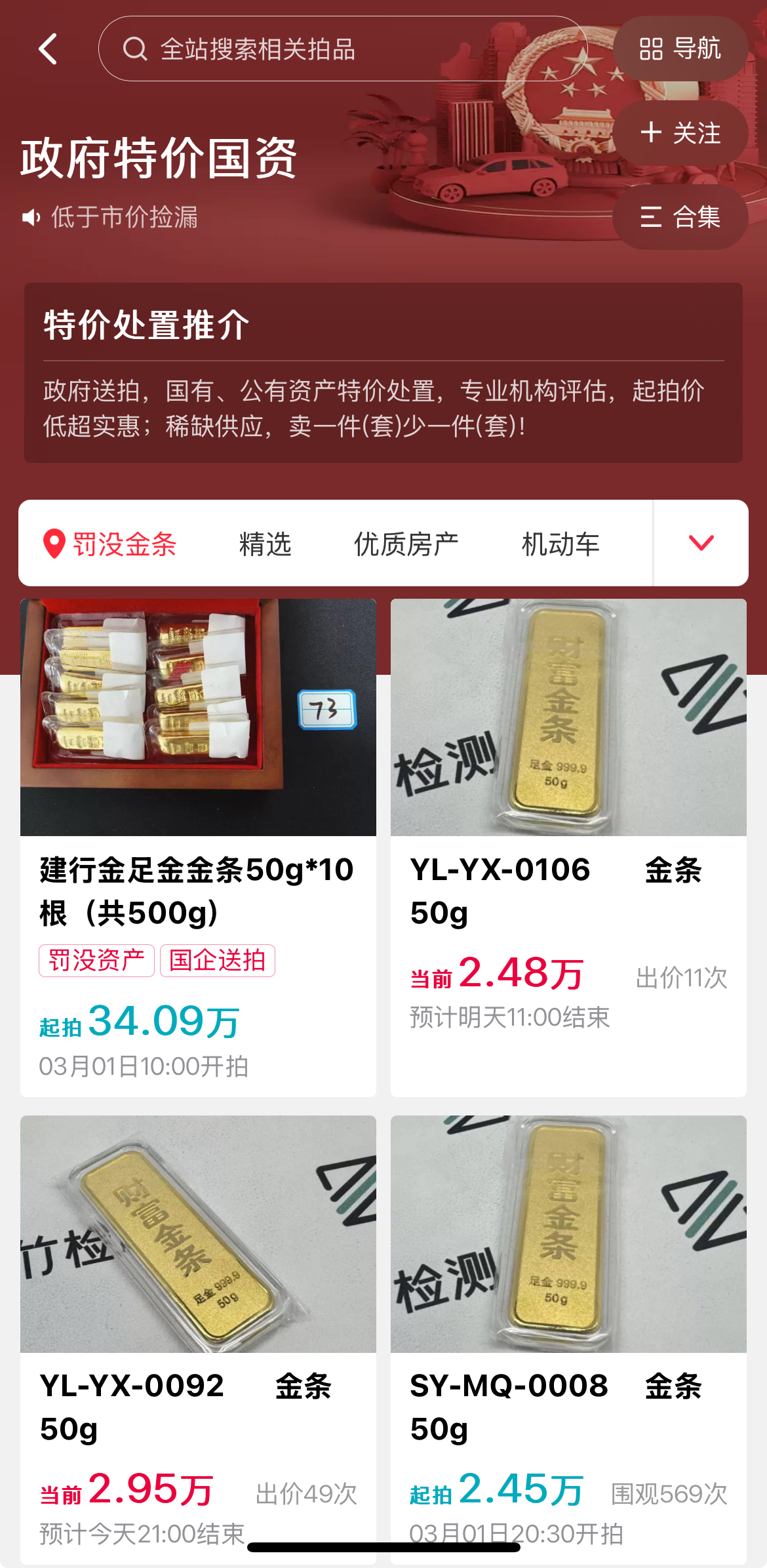This screenshot has width=767, height=1568.
Task: Follow this channel with 关注
Action: point(680,133)
